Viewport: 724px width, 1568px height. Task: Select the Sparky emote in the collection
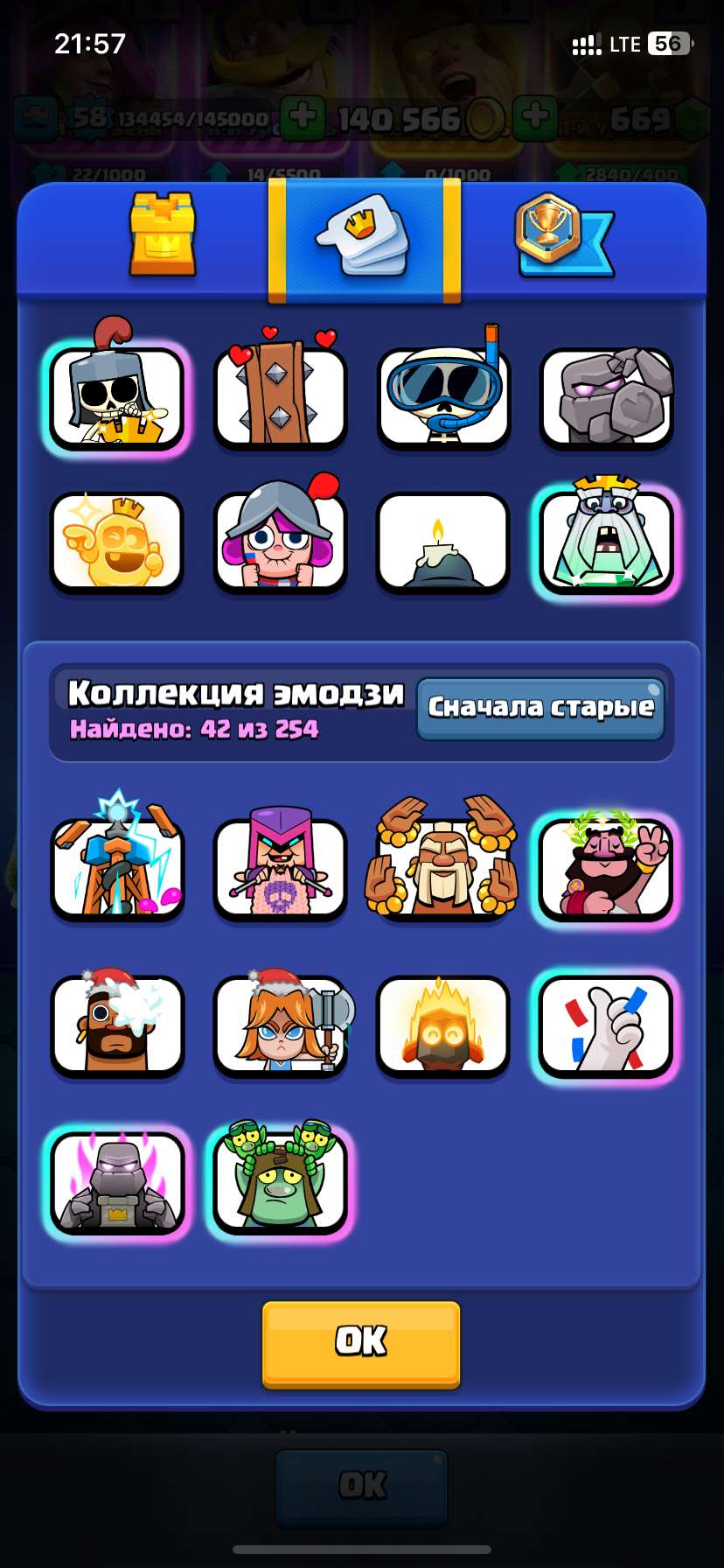click(x=118, y=866)
